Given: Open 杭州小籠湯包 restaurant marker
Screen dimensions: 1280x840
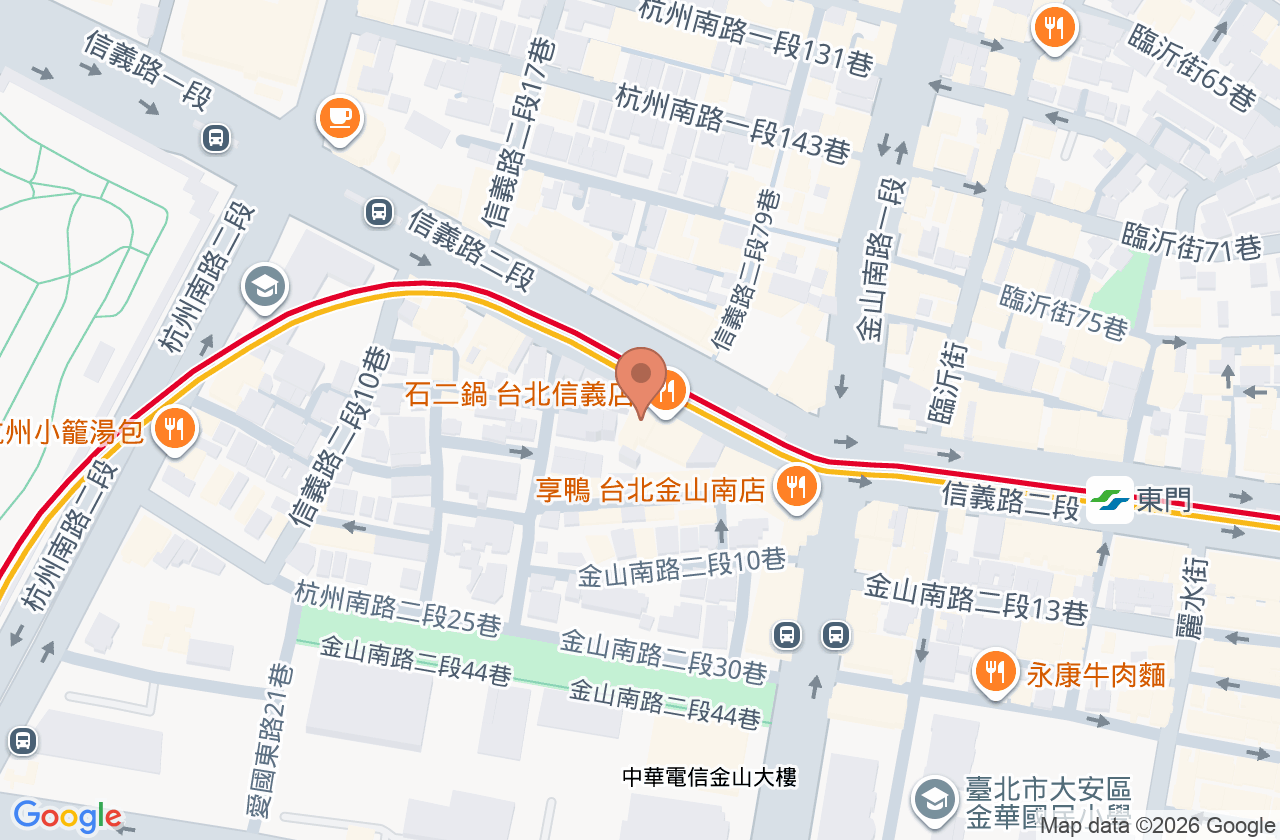Looking at the screenshot, I should click(x=176, y=430).
